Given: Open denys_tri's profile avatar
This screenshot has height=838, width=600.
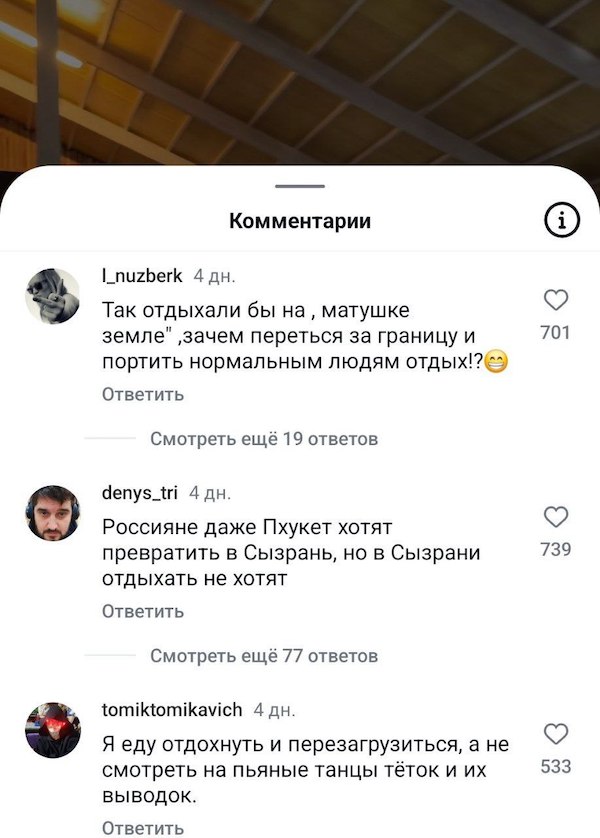Looking at the screenshot, I should point(52,513).
